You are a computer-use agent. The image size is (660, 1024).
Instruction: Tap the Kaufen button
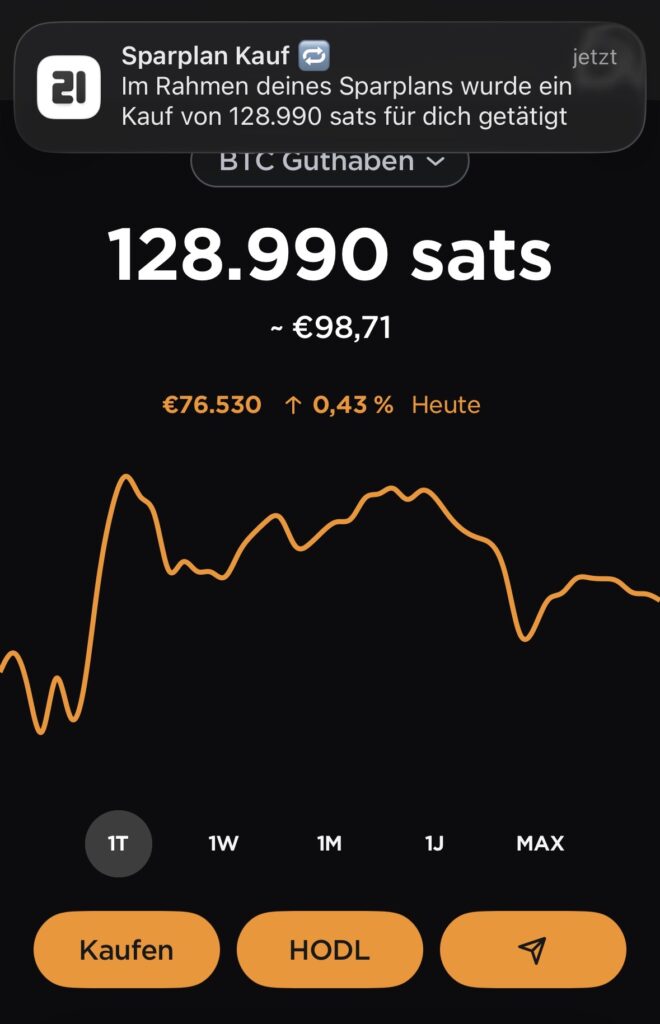tap(126, 949)
